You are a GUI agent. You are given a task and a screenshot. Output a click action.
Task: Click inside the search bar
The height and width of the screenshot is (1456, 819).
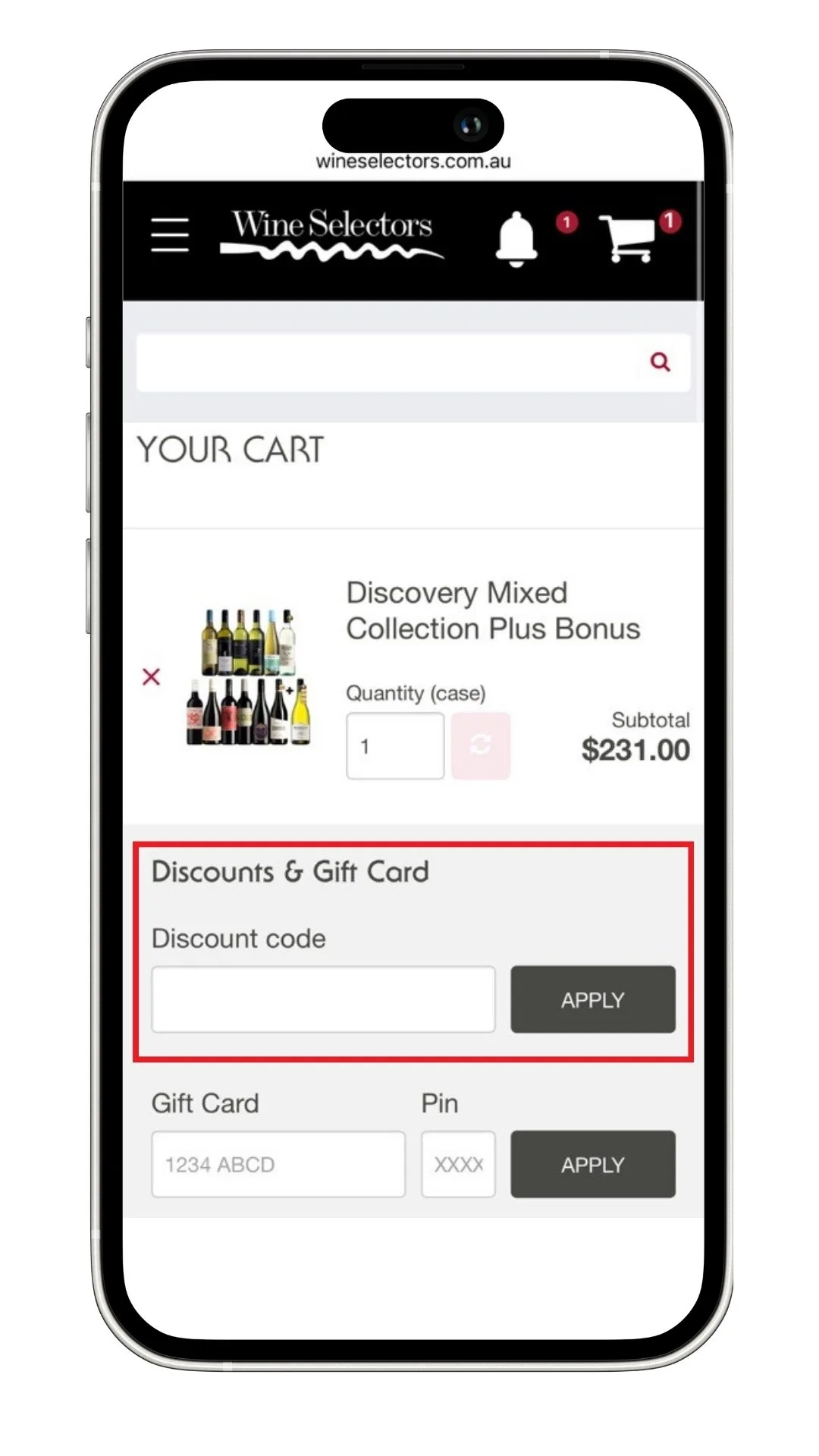(x=379, y=362)
